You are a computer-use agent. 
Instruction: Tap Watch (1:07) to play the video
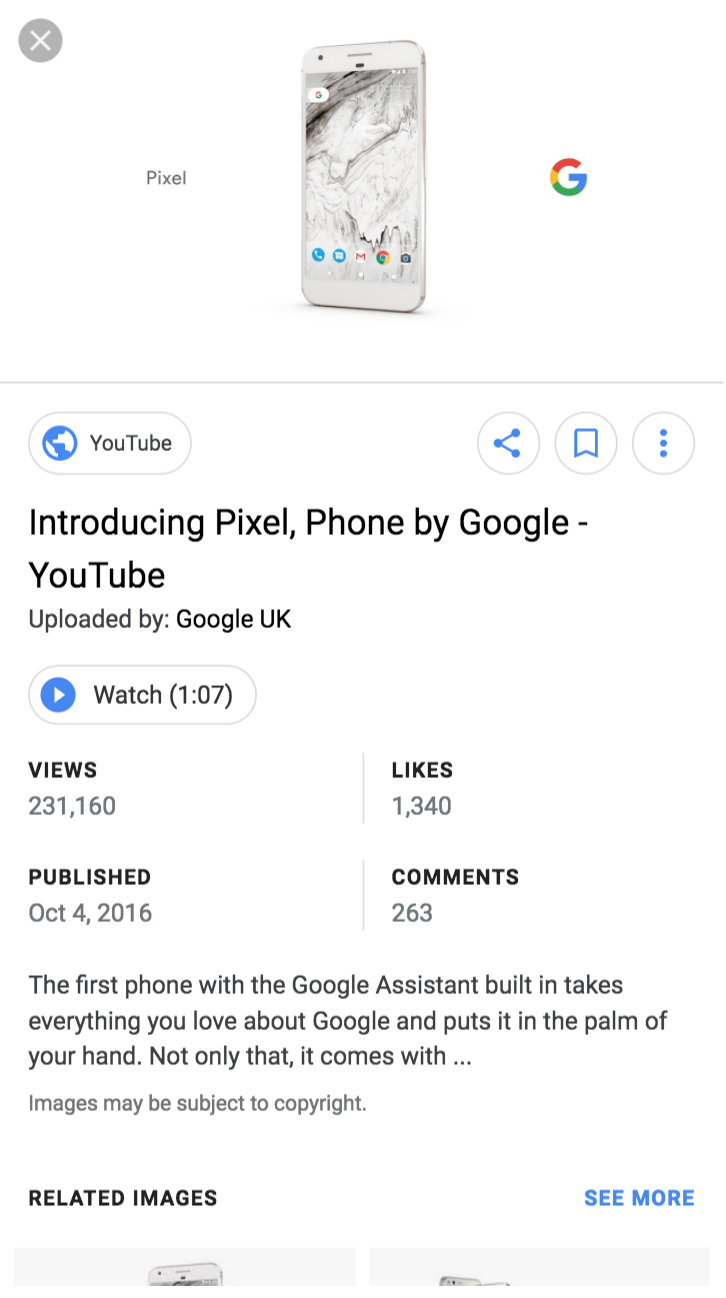pos(142,694)
